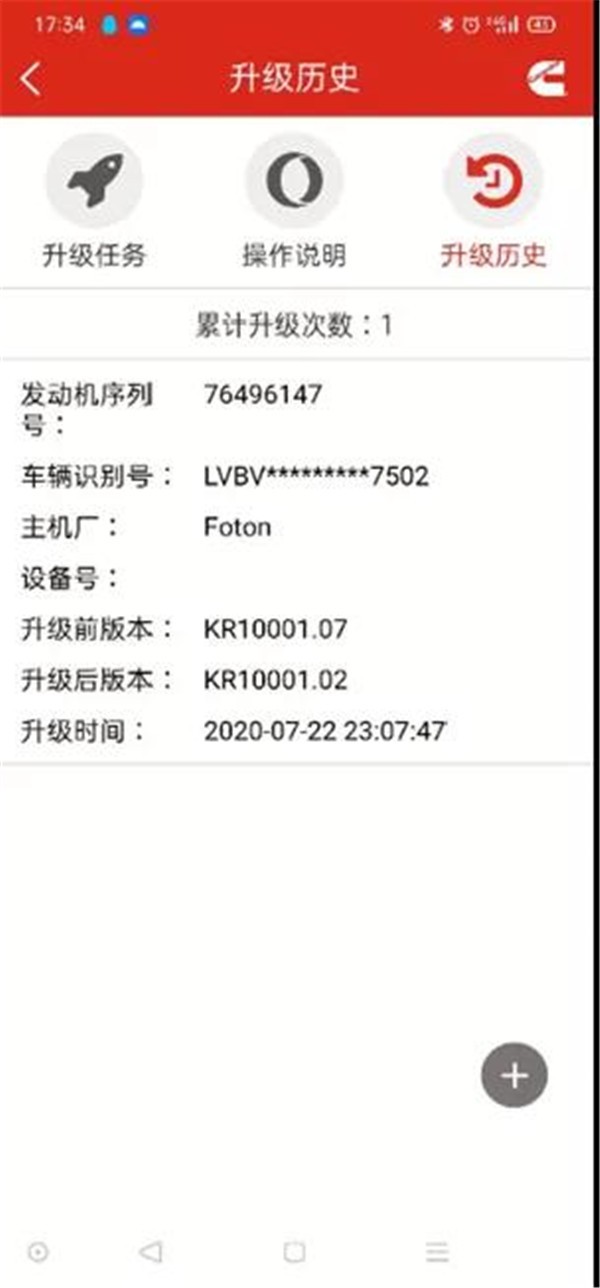Open upgrade record for engine 76496147
This screenshot has width=600, height=1288.
[300, 560]
